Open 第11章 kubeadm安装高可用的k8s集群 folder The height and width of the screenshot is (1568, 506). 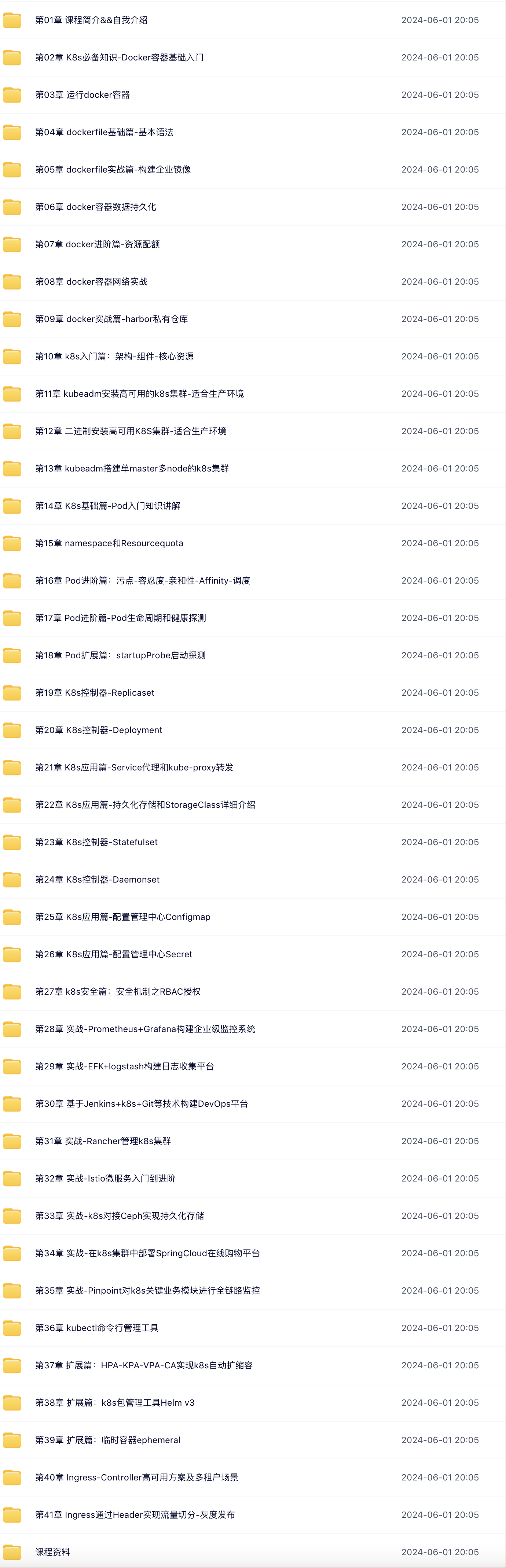tap(139, 394)
